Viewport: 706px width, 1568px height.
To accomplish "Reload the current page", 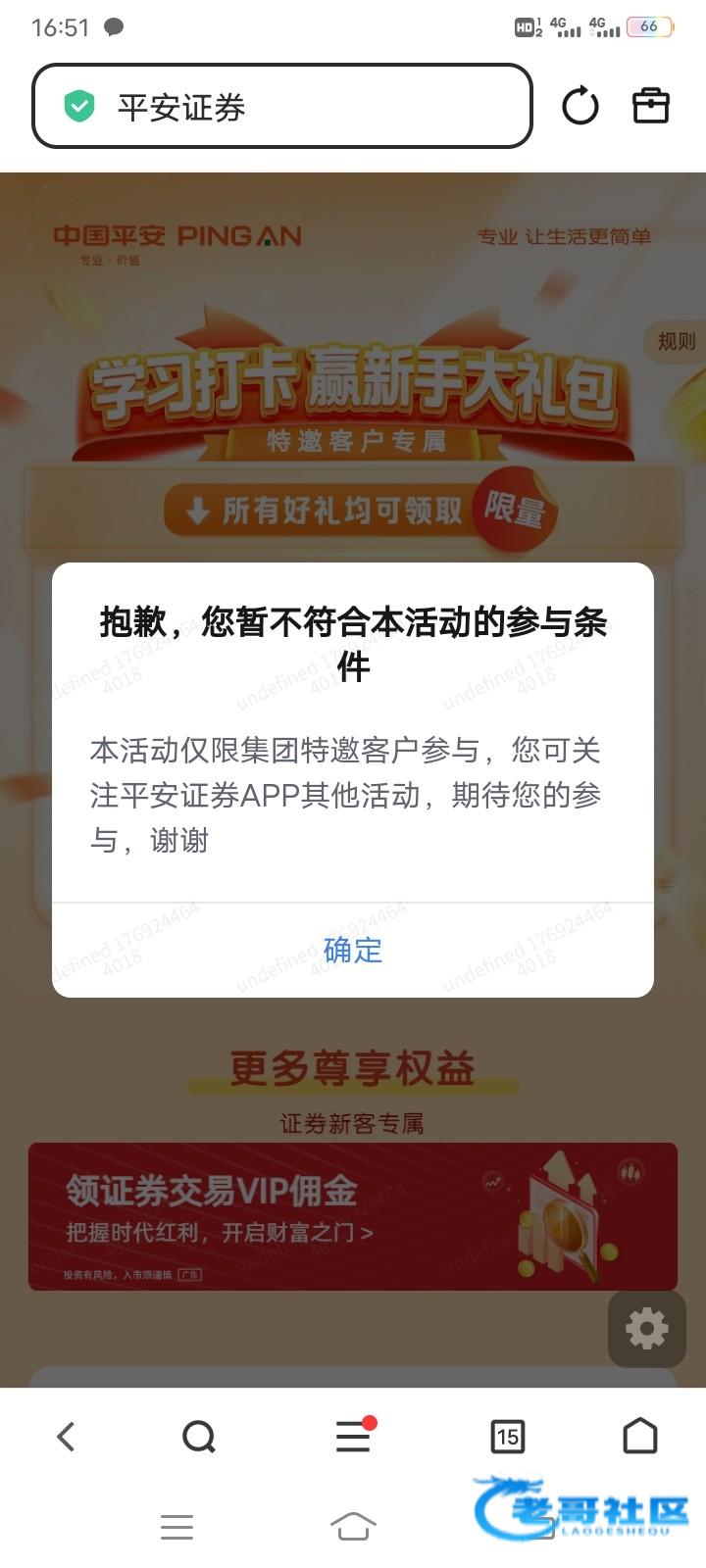I will tap(580, 106).
